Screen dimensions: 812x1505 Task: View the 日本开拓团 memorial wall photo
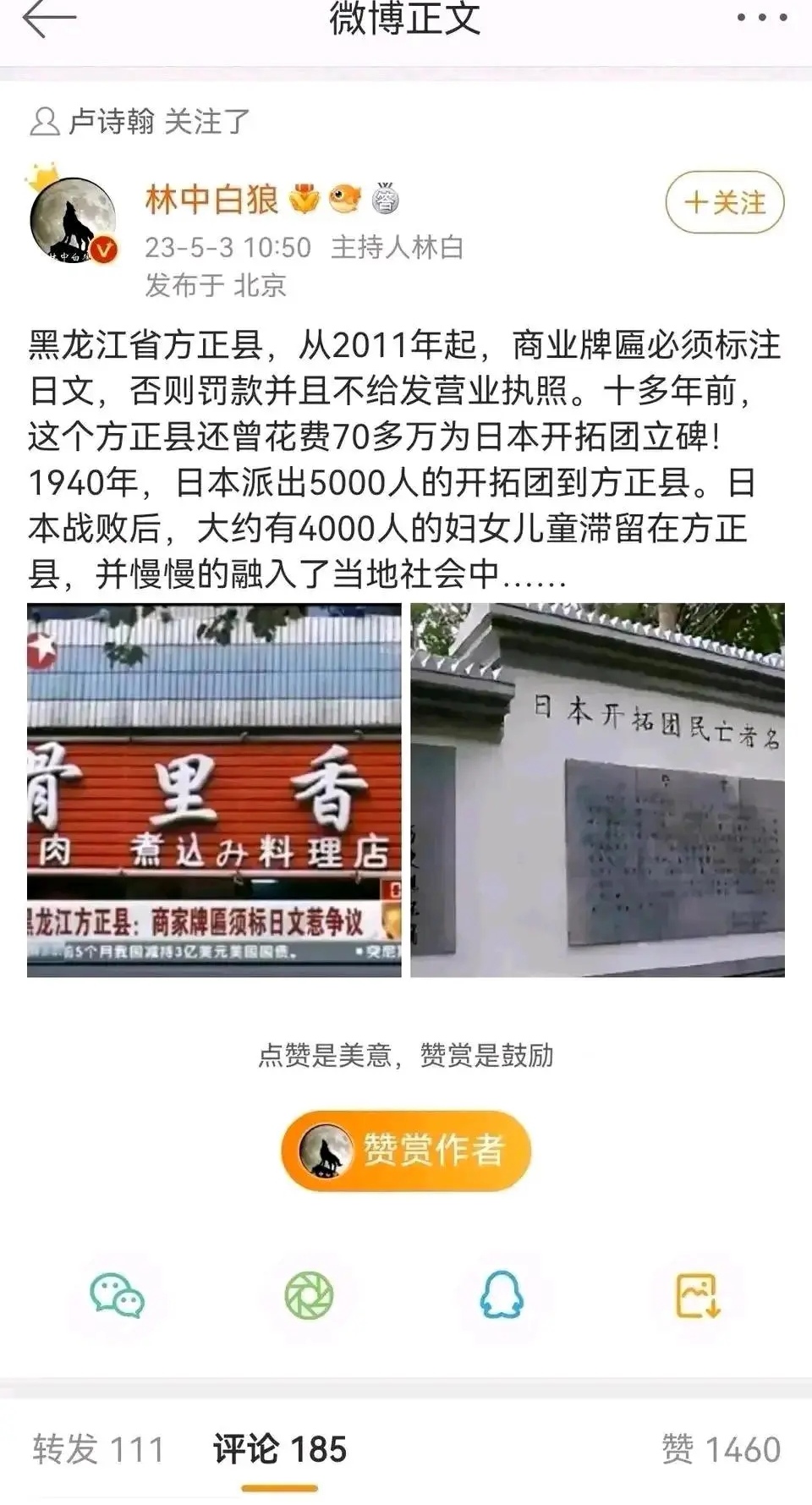point(598,790)
